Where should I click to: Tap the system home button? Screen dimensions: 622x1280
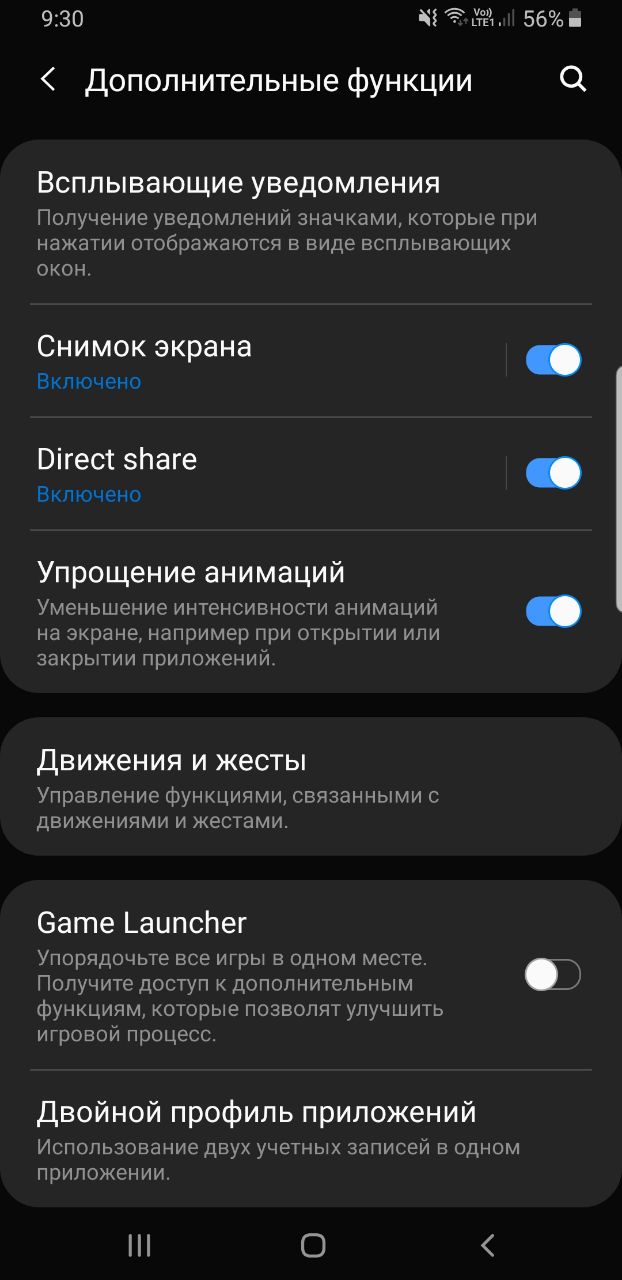[313, 1245]
